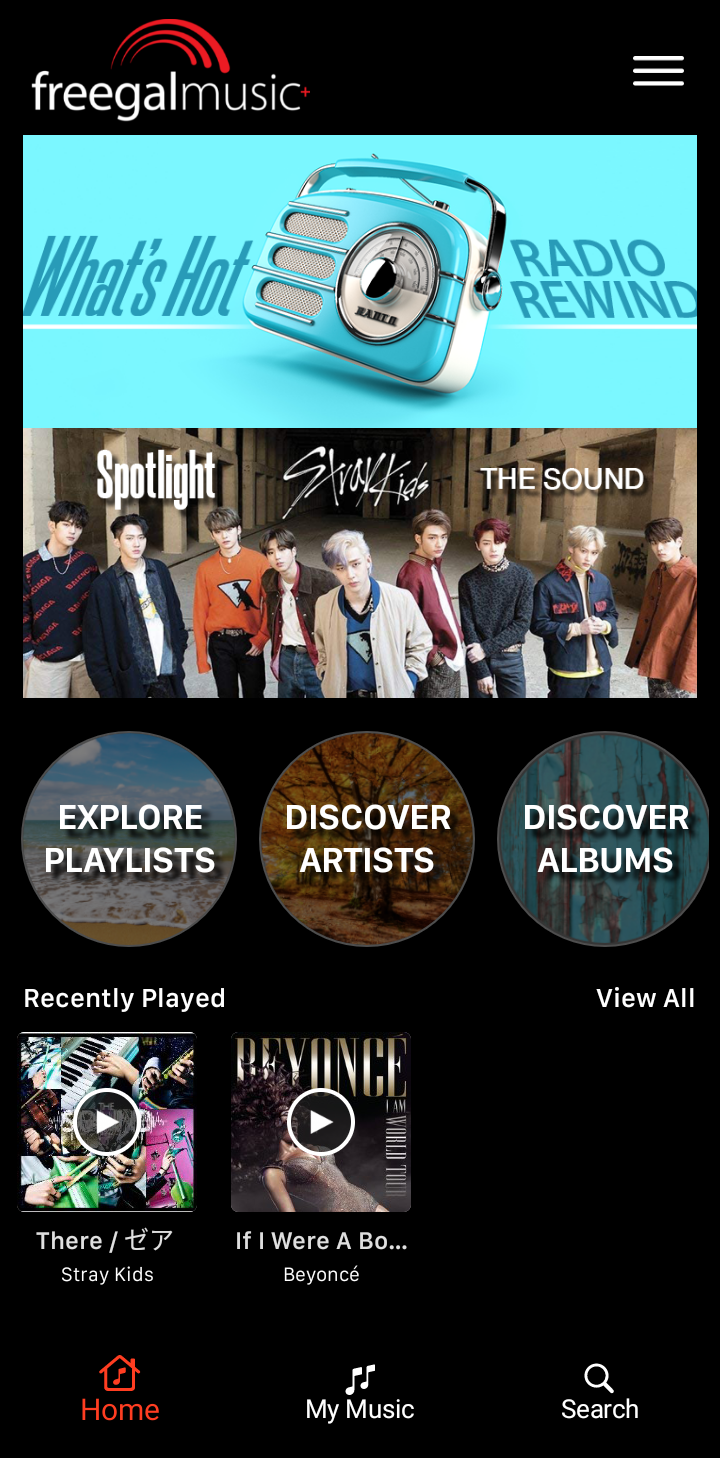The image size is (720, 1458).
Task: Play If I Were A Boy by Beyoncé
Action: point(321,1122)
